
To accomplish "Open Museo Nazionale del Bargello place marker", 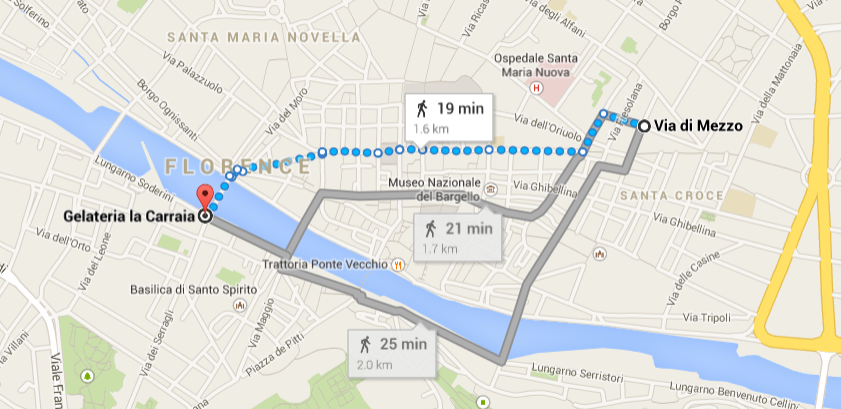I will pos(490,189).
